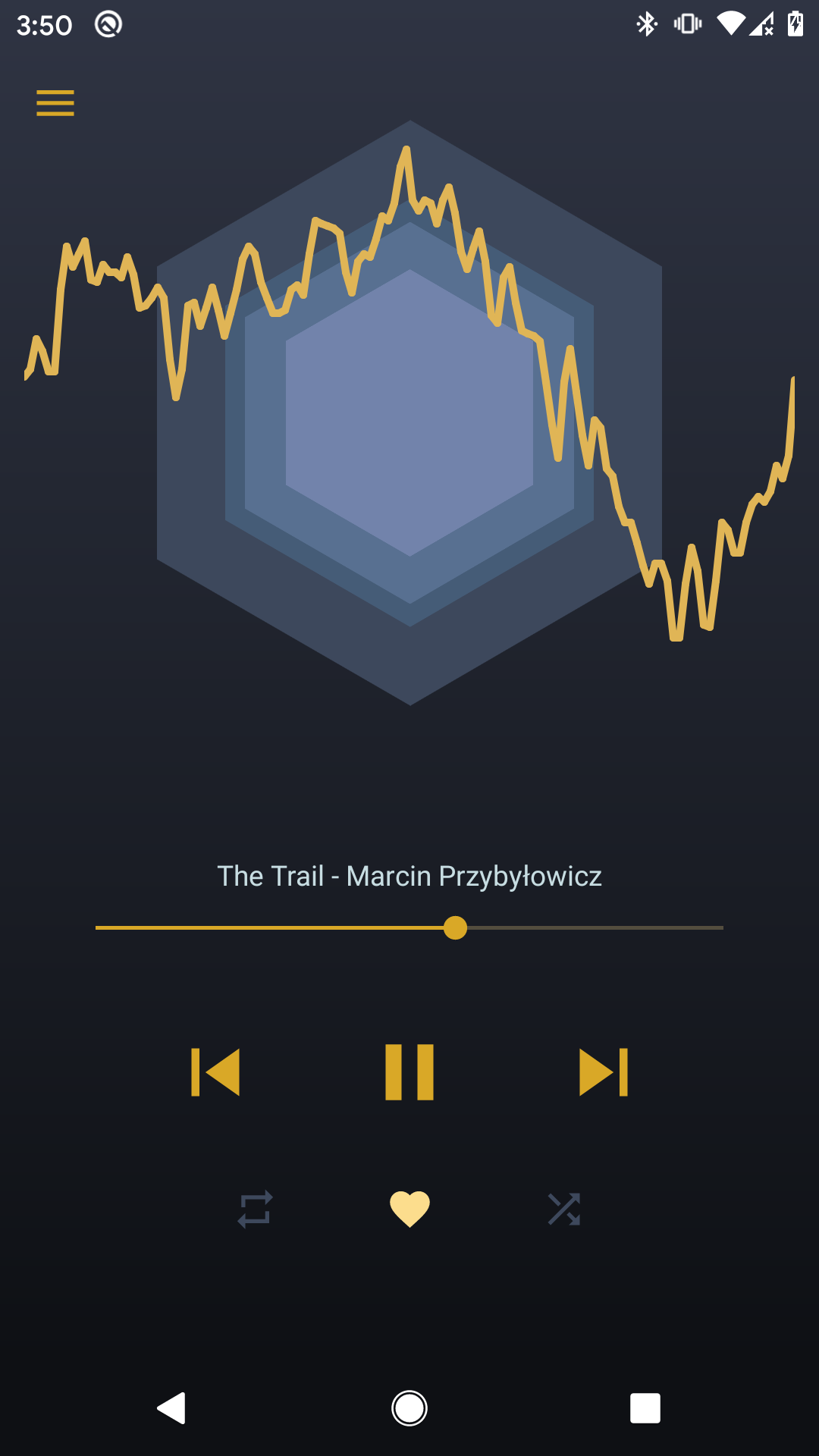Unfavorite the current song
The image size is (819, 1456).
point(409,1209)
